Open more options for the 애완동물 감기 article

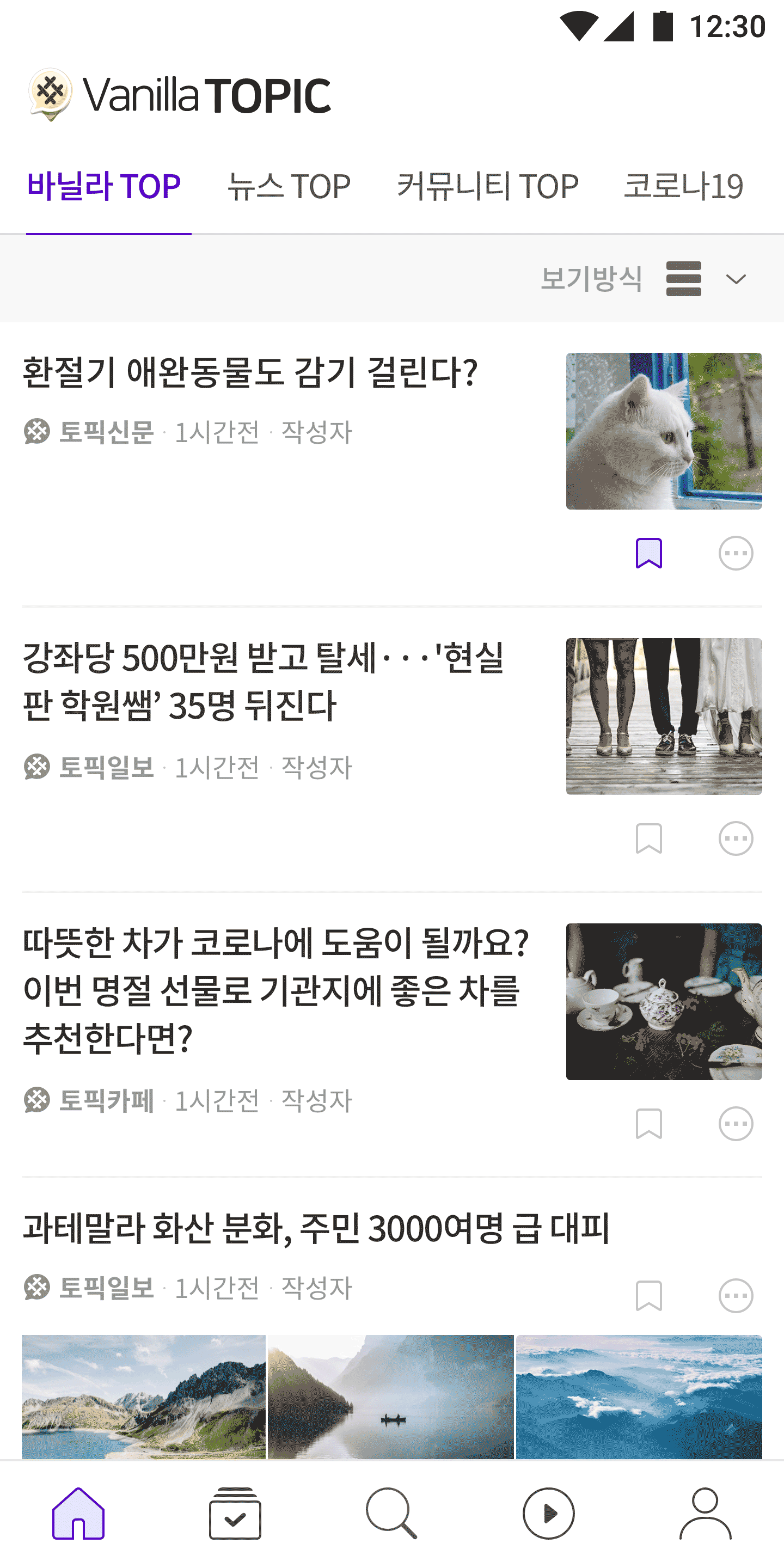pyautogui.click(x=736, y=553)
